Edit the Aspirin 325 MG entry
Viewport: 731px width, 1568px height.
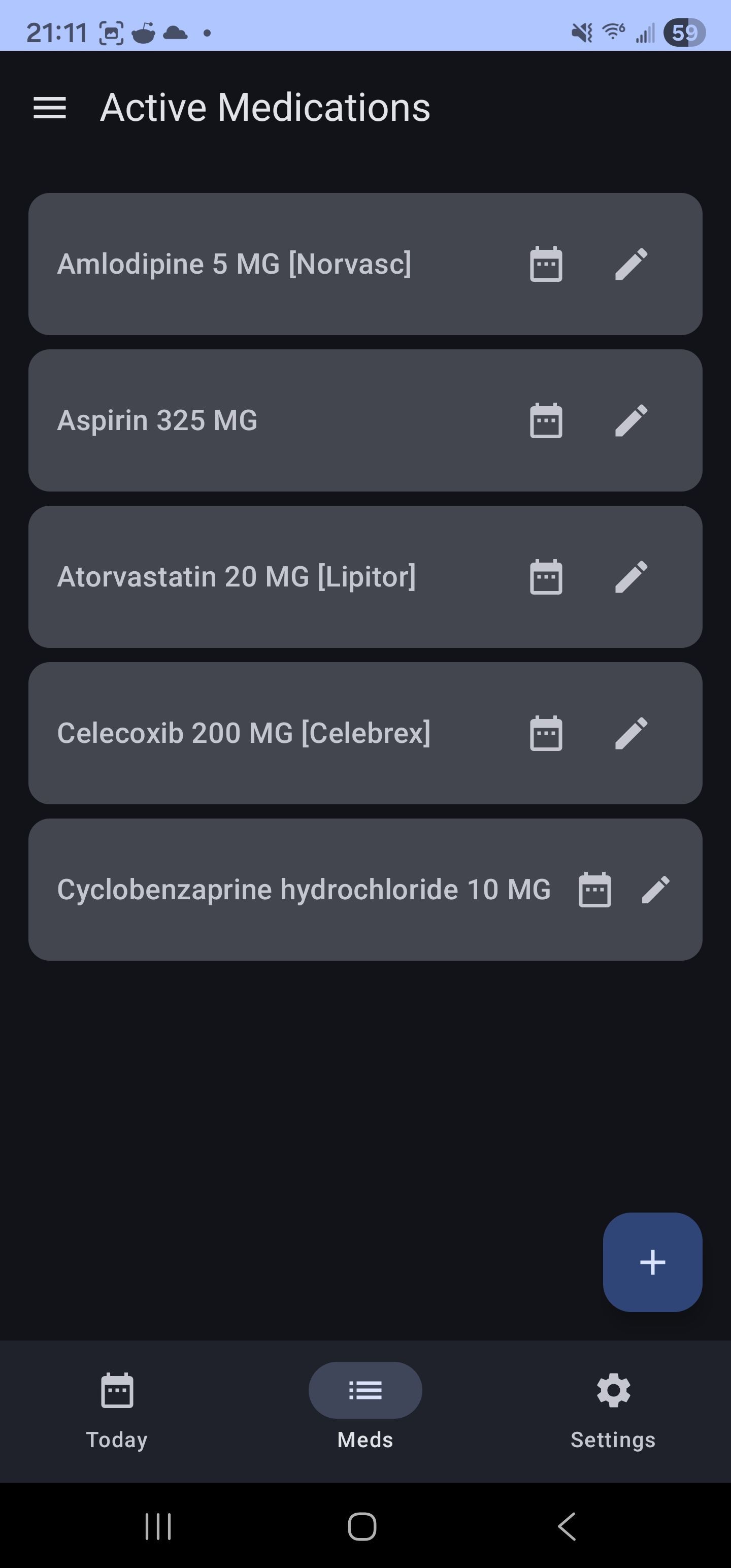click(x=631, y=420)
